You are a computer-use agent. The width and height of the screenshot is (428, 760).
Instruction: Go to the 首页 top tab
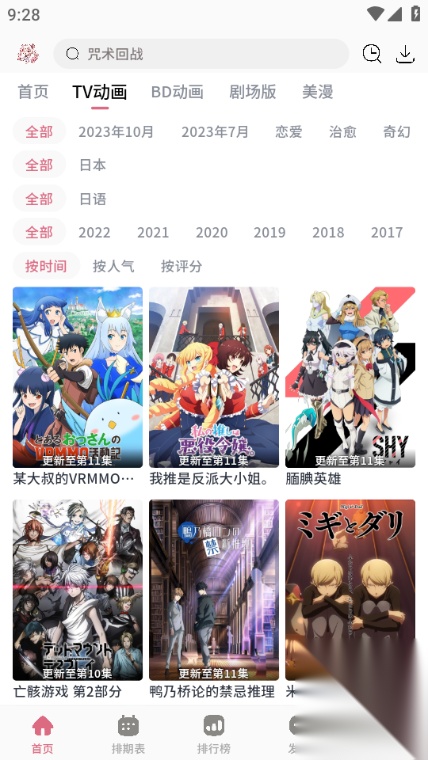click(33, 92)
